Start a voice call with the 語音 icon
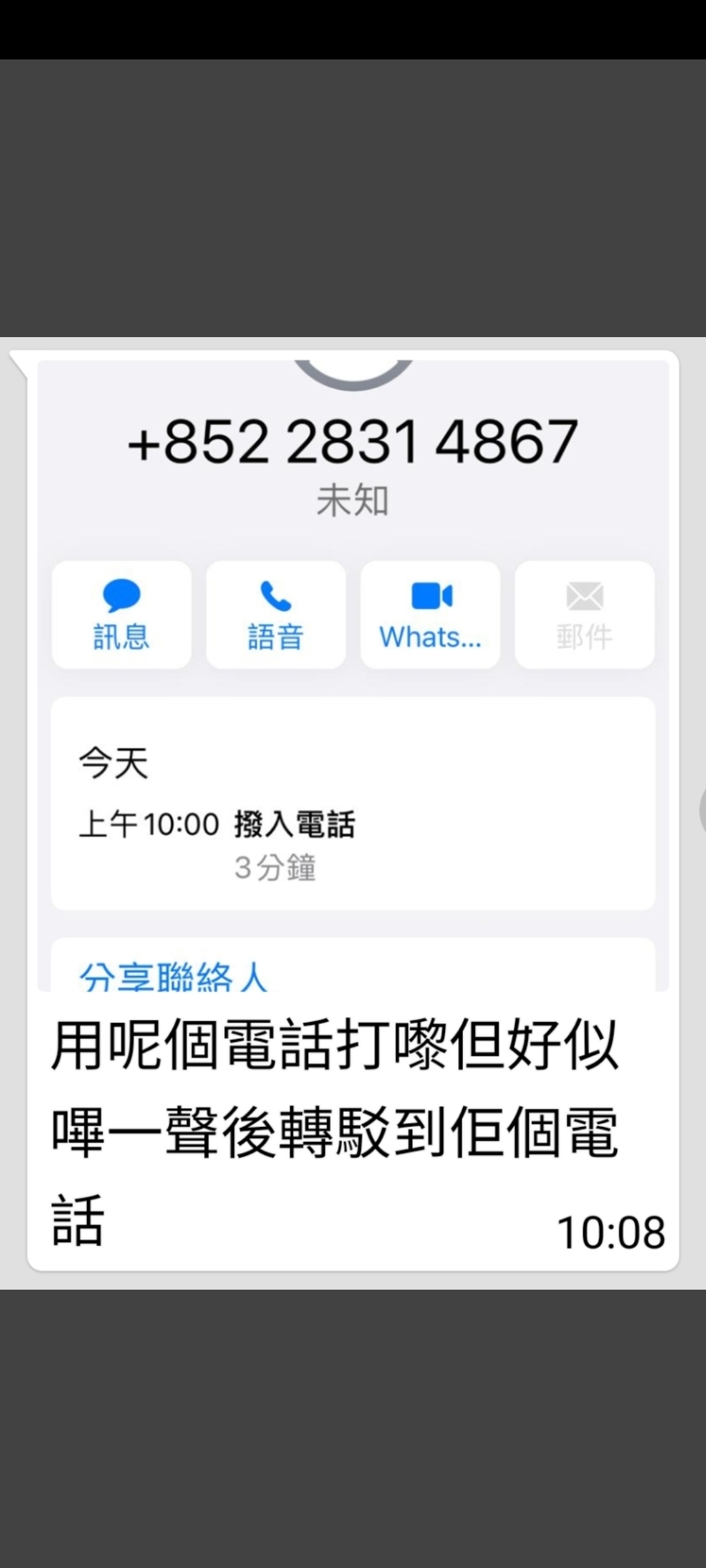The width and height of the screenshot is (706, 1568). pos(276,614)
